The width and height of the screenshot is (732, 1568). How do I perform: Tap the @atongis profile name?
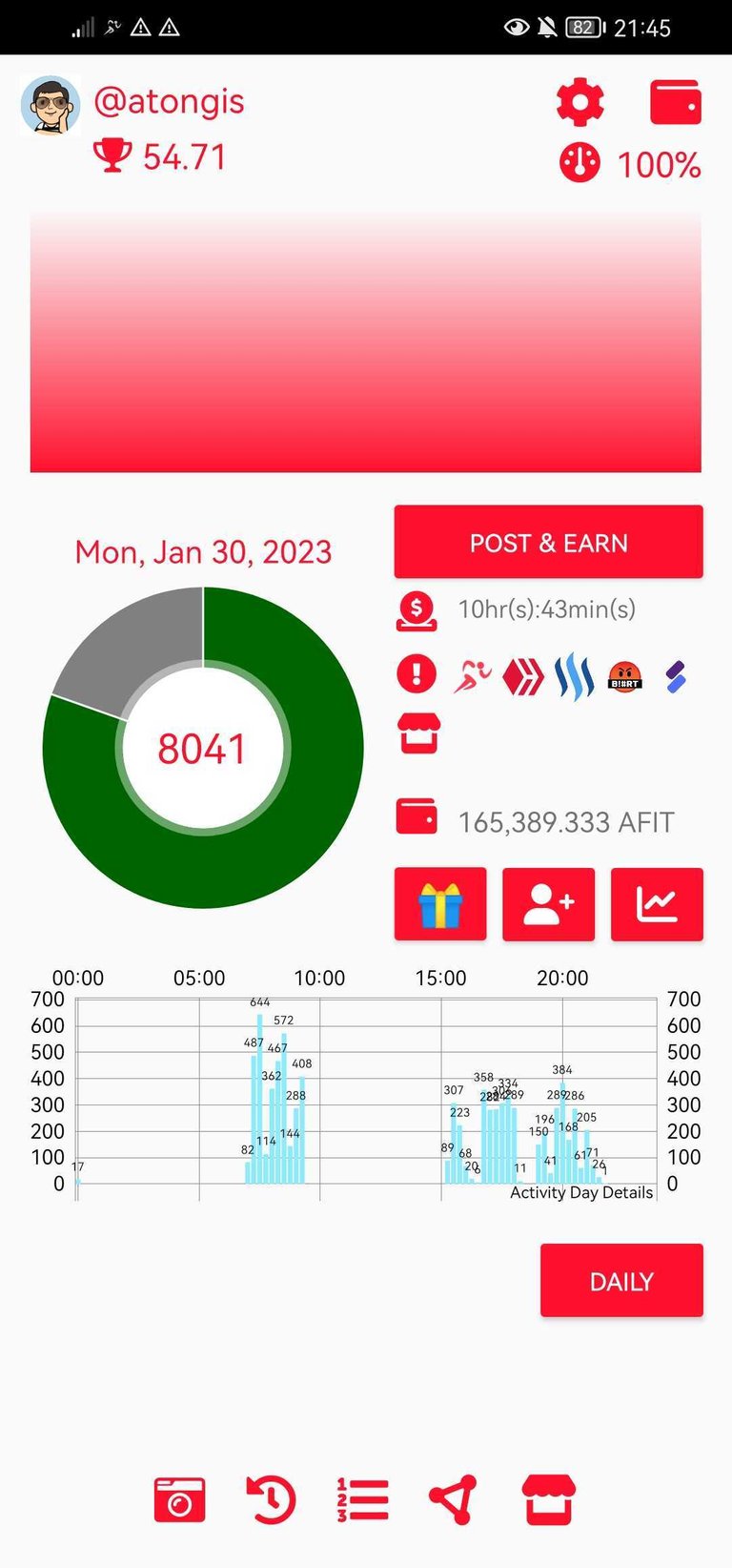(170, 101)
